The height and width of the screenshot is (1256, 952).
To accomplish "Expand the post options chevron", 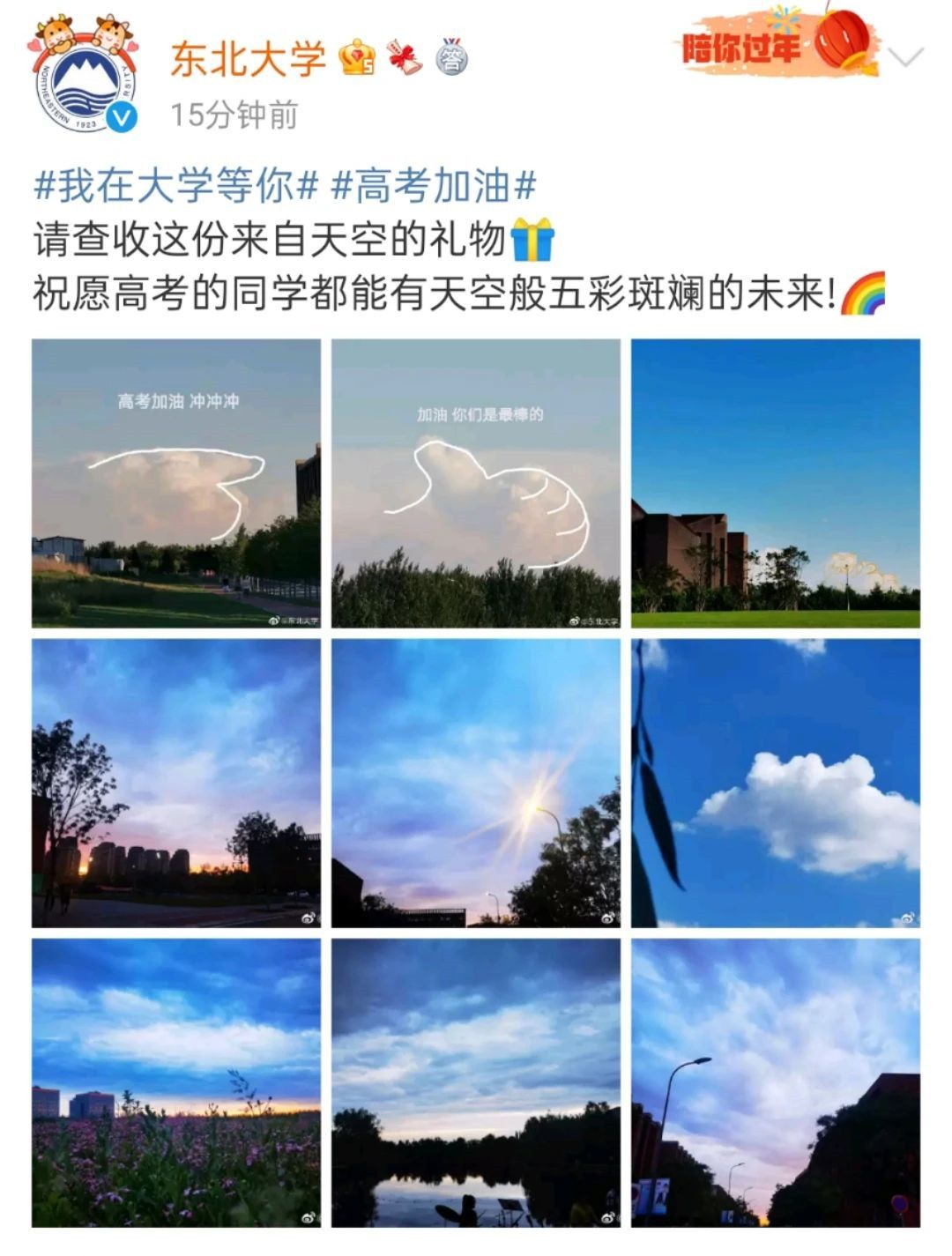I will (905, 58).
